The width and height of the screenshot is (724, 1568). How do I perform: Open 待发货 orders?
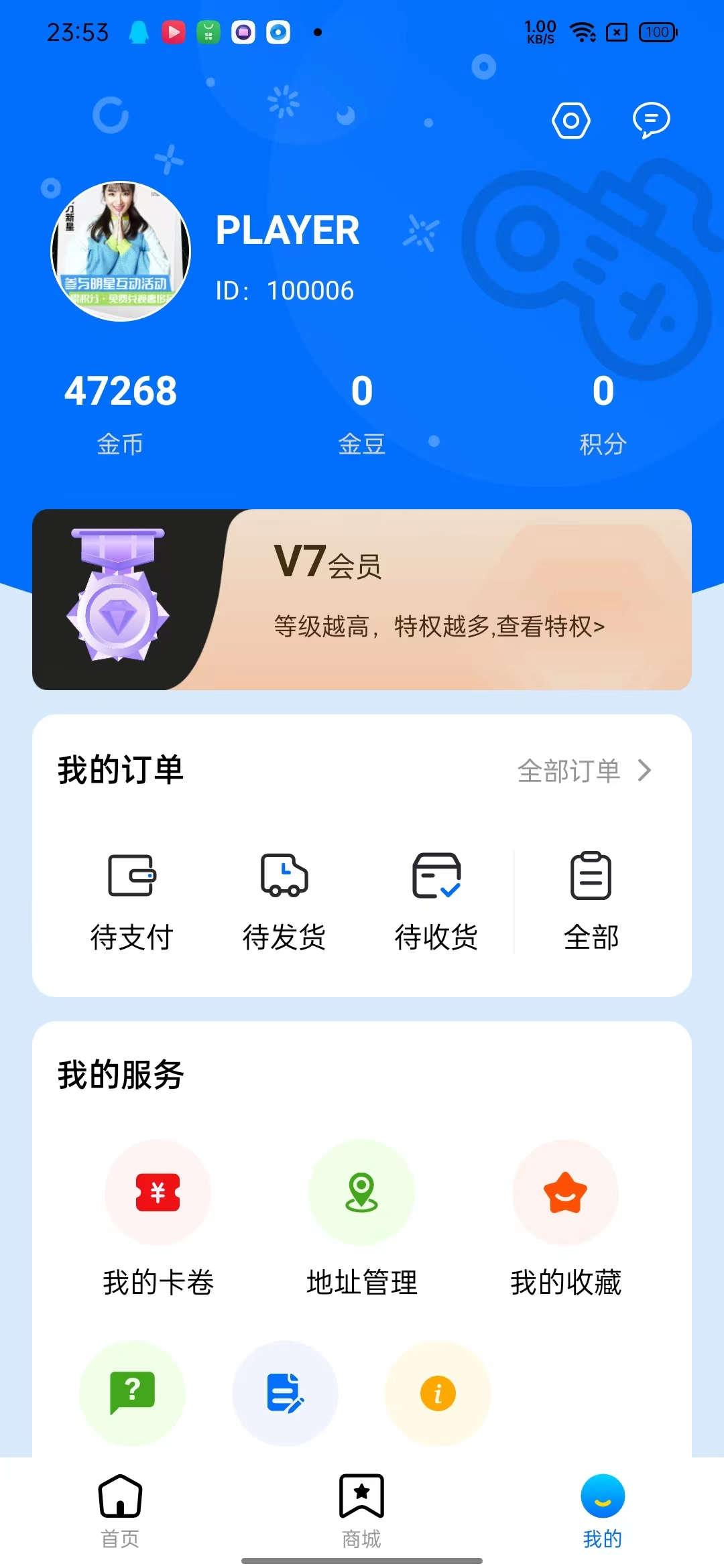pos(284,901)
